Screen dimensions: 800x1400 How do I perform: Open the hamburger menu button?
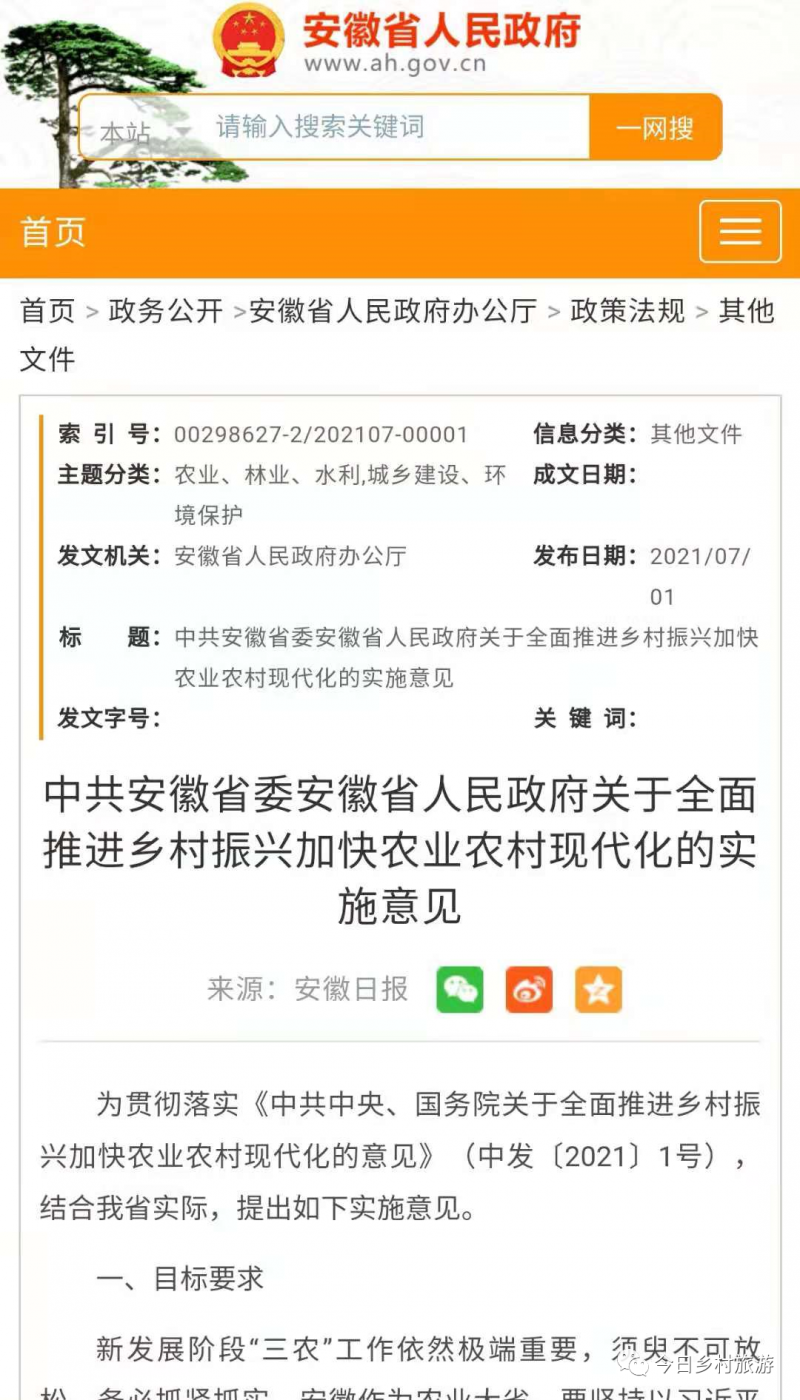(740, 231)
